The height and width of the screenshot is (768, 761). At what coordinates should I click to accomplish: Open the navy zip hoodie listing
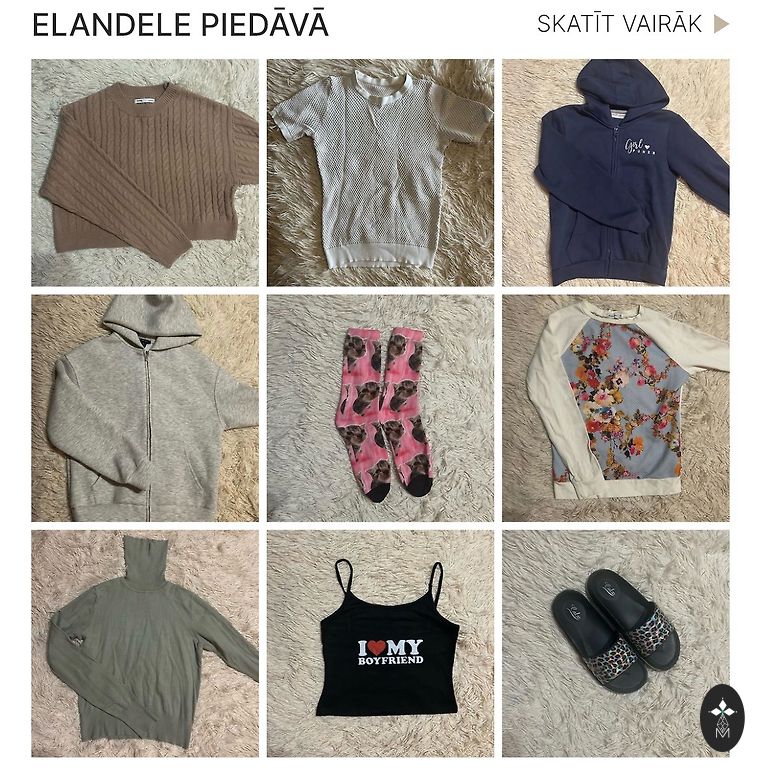615,173
